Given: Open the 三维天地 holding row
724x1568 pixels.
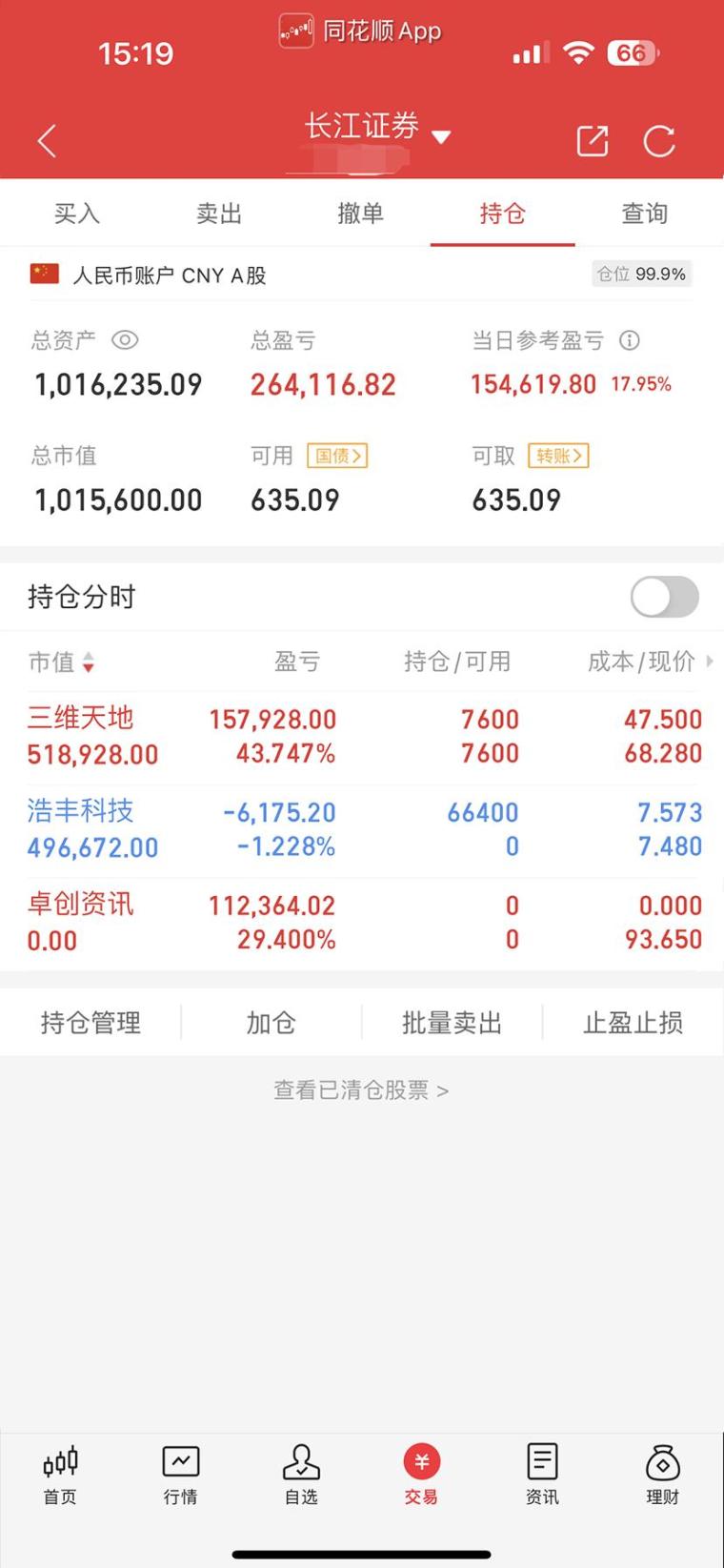Looking at the screenshot, I should 362,737.
